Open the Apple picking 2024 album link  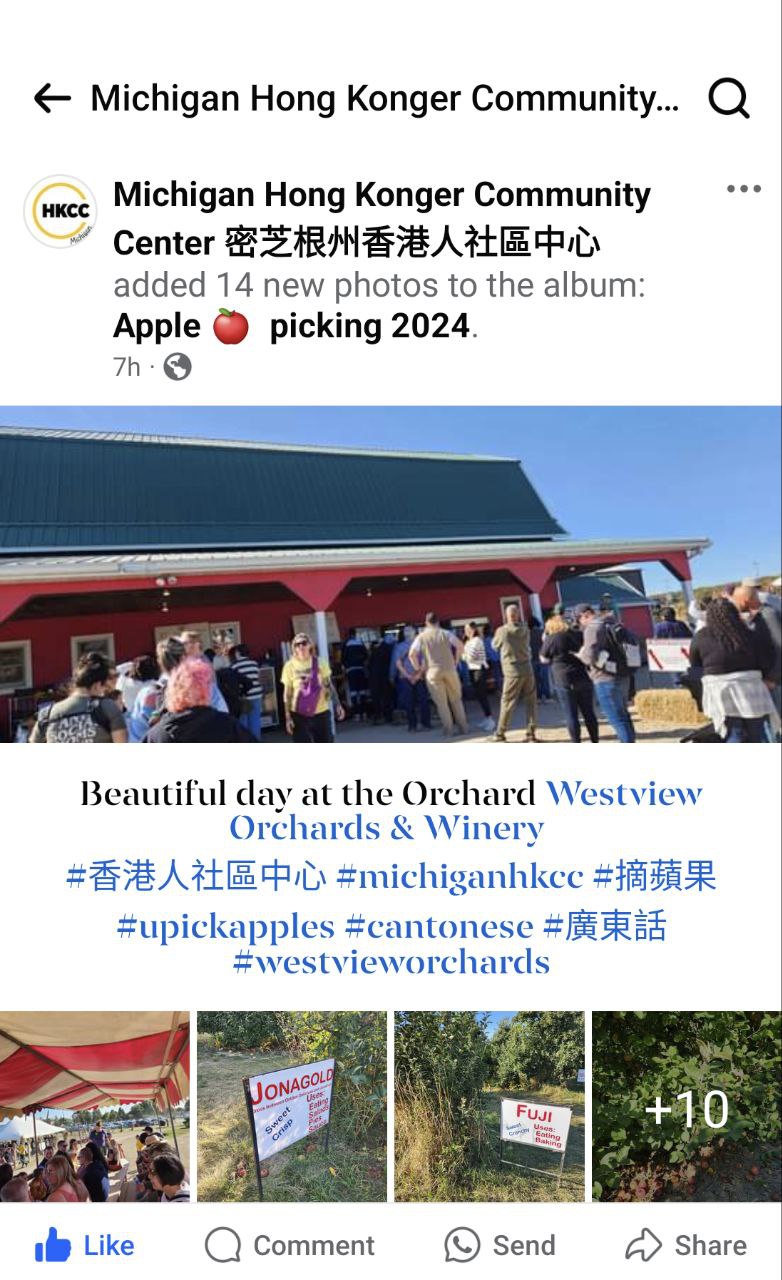click(291, 326)
